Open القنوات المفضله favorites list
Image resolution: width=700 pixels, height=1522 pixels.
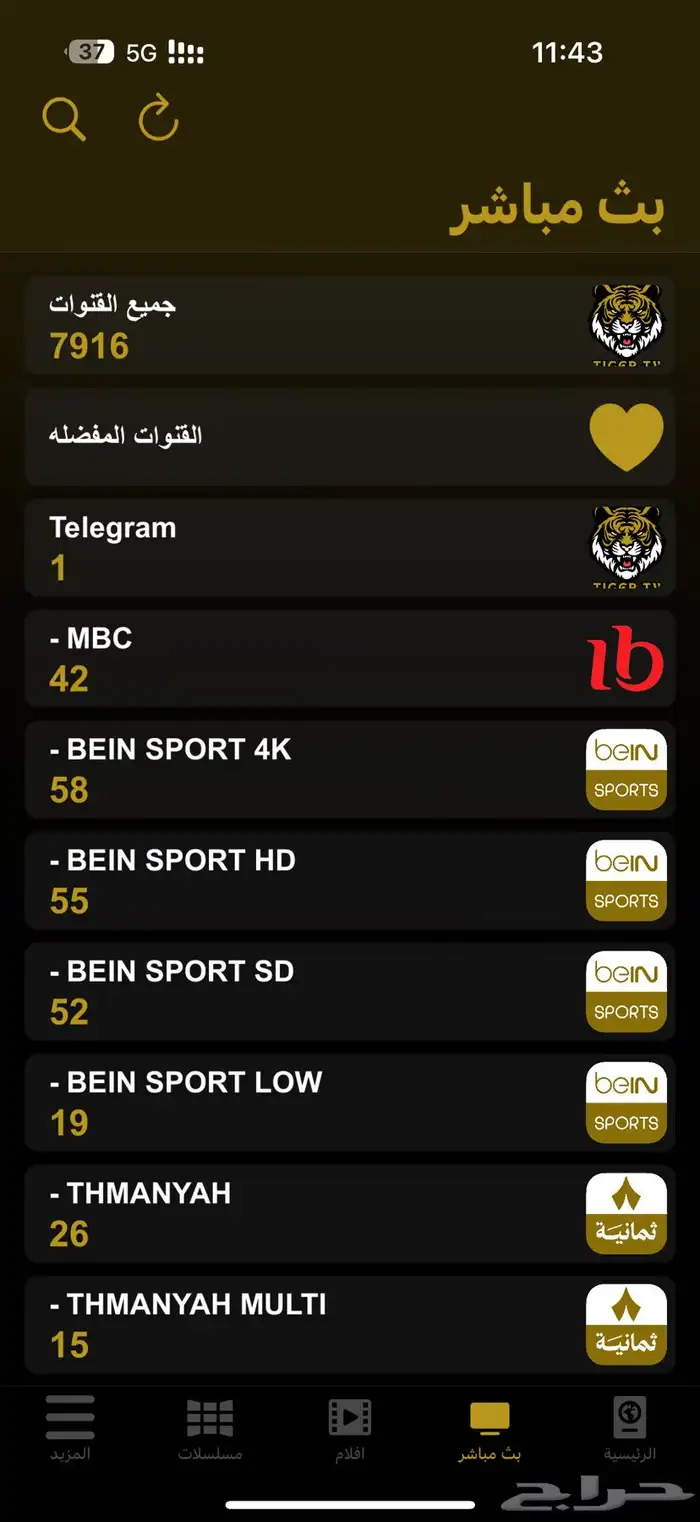click(x=349, y=437)
